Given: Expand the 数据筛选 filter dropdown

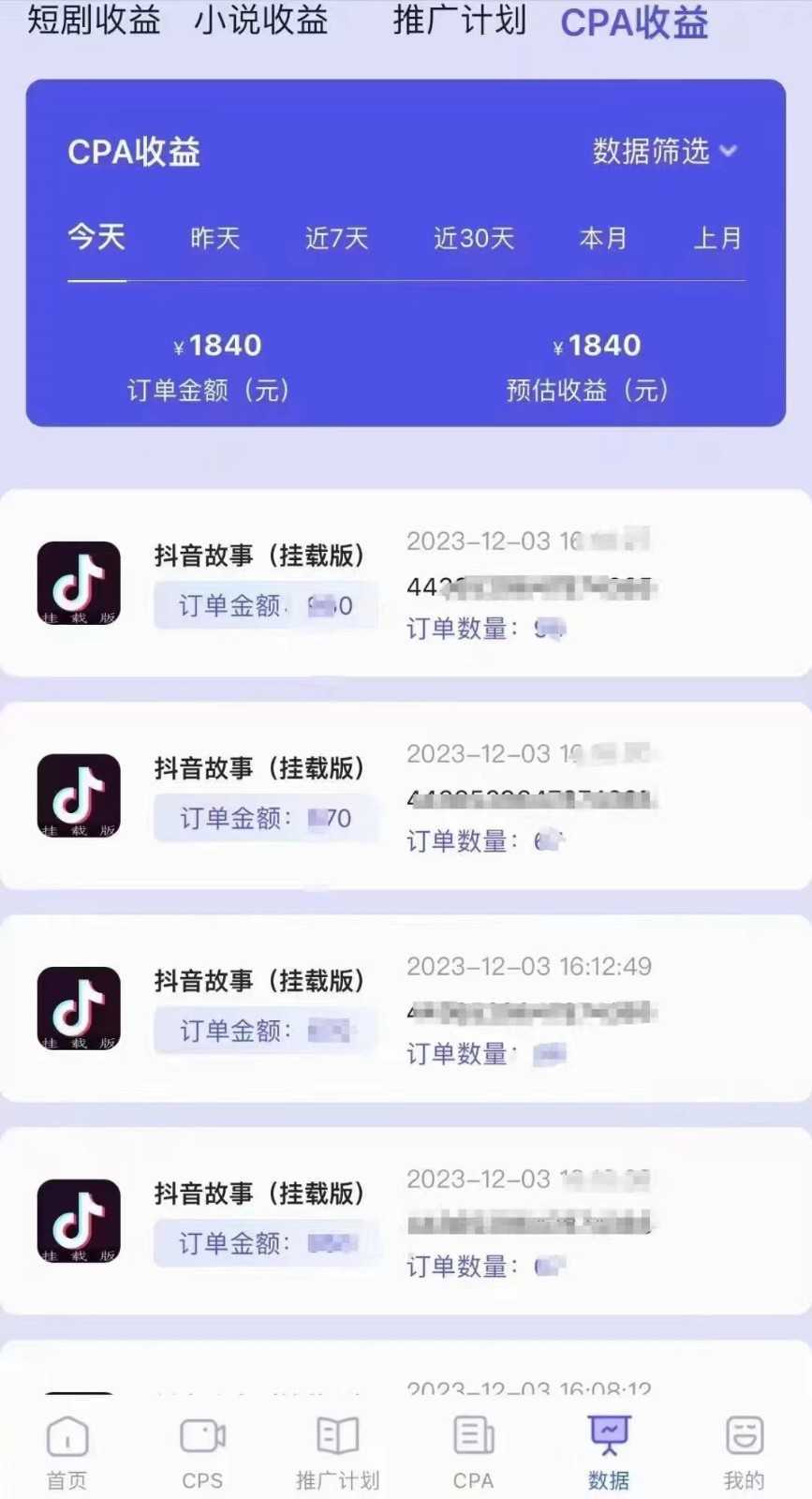Looking at the screenshot, I should pyautogui.click(x=663, y=150).
